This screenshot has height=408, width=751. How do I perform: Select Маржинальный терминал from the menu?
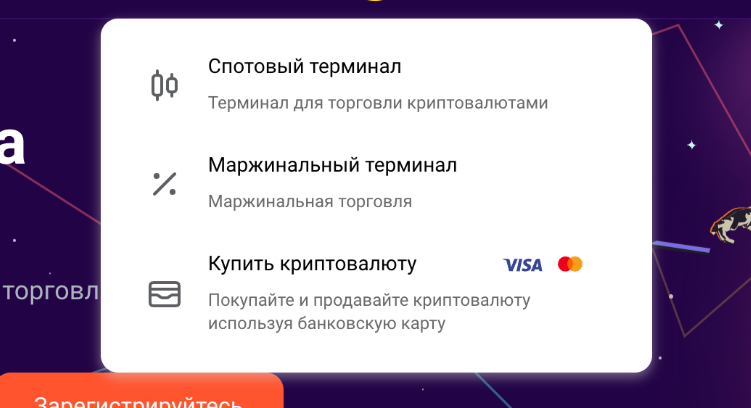pyautogui.click(x=332, y=165)
